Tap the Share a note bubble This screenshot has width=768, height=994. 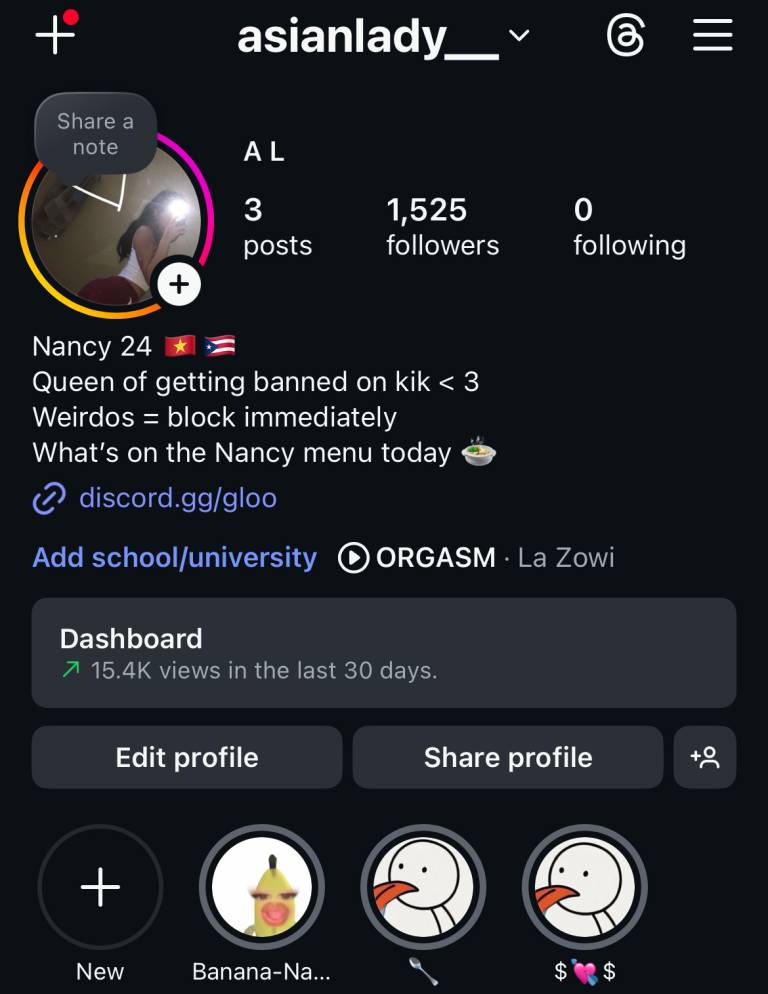pyautogui.click(x=95, y=134)
